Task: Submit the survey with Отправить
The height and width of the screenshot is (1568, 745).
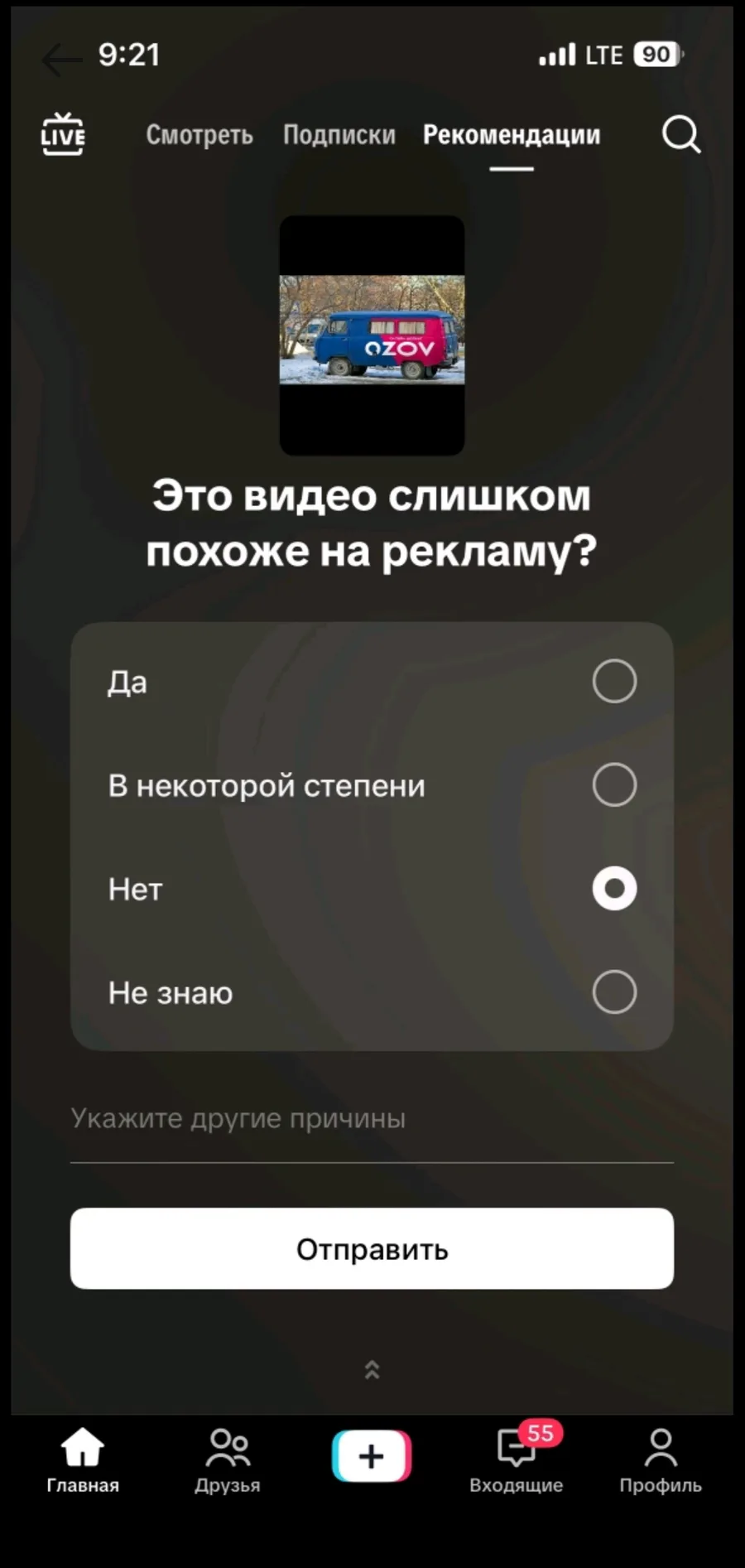Action: [x=372, y=1248]
